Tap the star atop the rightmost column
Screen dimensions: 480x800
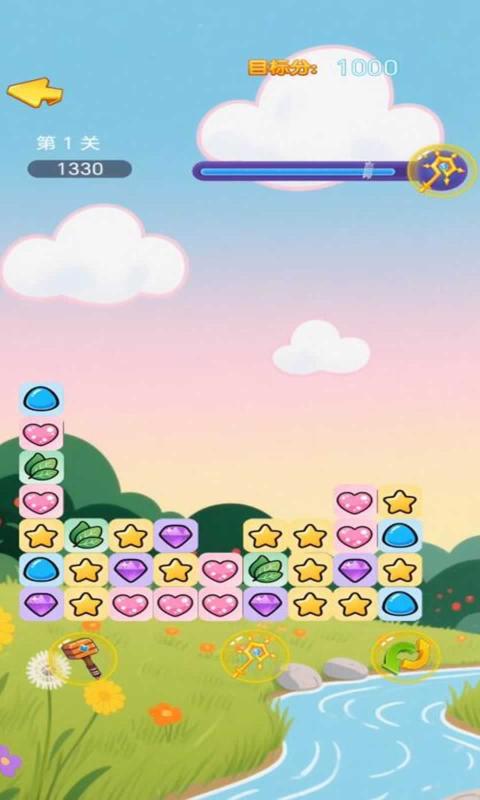pyautogui.click(x=400, y=502)
